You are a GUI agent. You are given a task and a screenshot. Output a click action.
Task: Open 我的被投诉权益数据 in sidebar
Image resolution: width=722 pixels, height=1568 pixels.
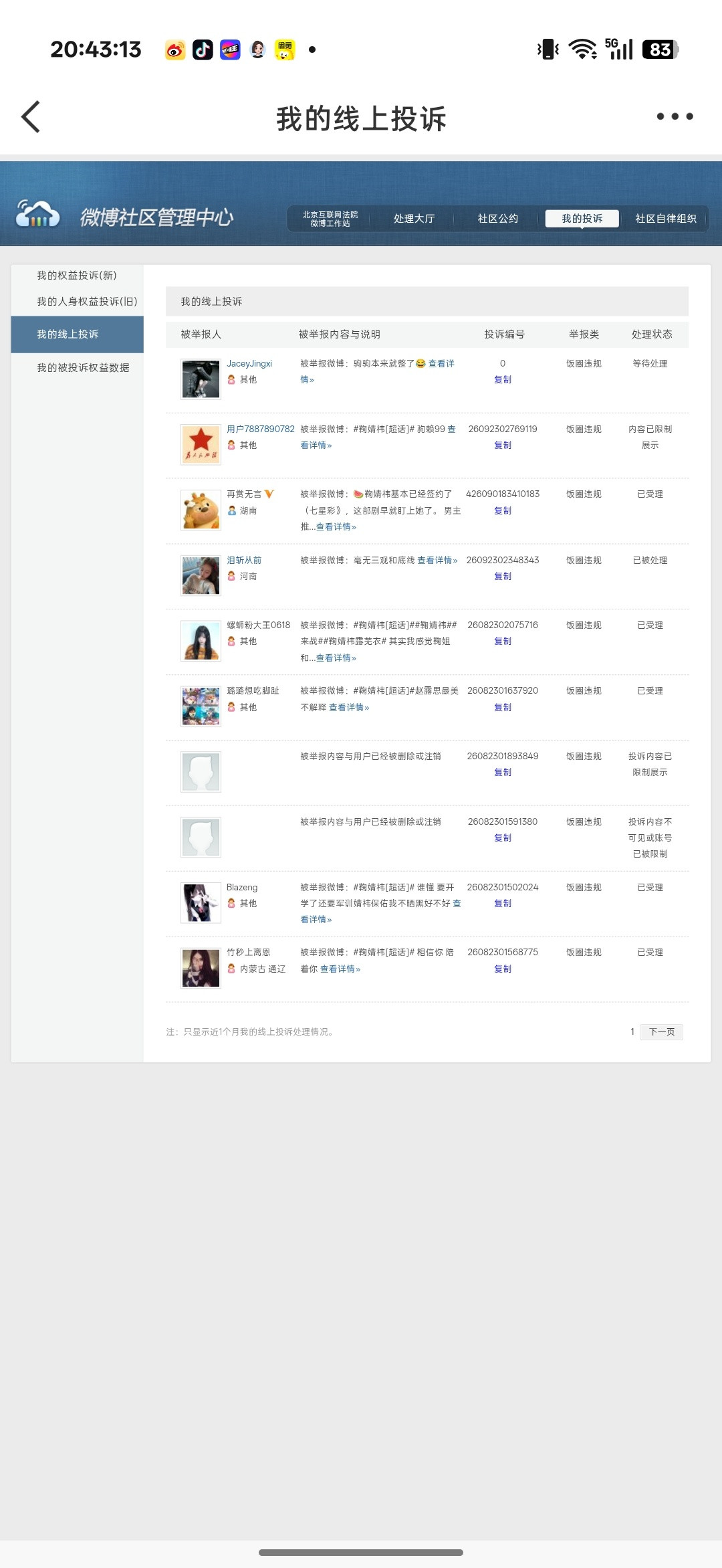click(x=83, y=367)
